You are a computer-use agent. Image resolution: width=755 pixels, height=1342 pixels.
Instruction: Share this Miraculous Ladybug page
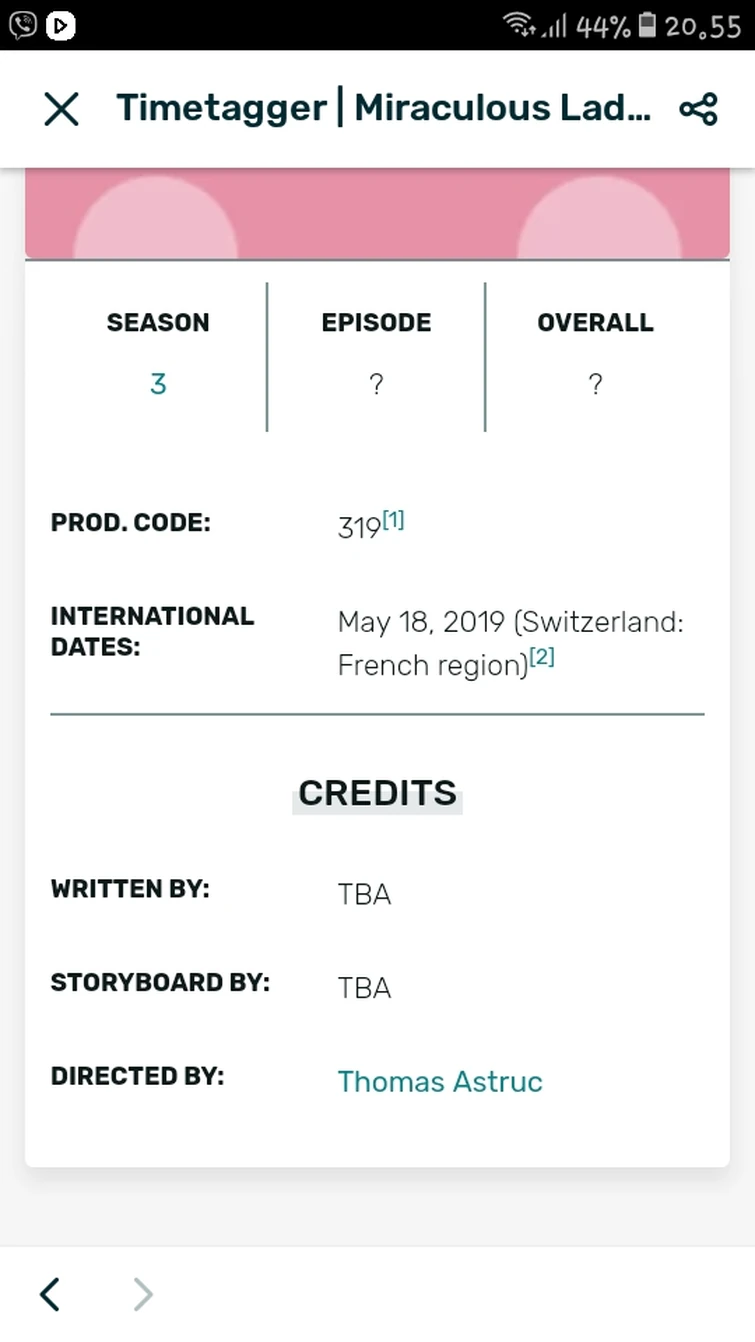coord(698,109)
